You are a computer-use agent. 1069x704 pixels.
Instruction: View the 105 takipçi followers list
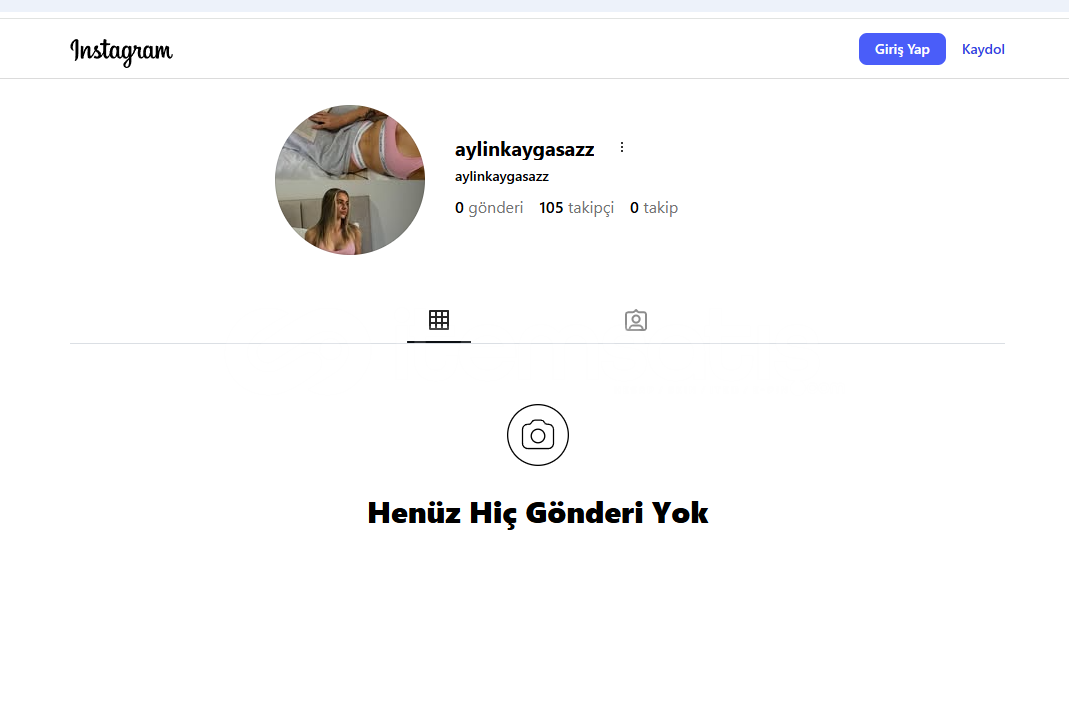pyautogui.click(x=576, y=208)
